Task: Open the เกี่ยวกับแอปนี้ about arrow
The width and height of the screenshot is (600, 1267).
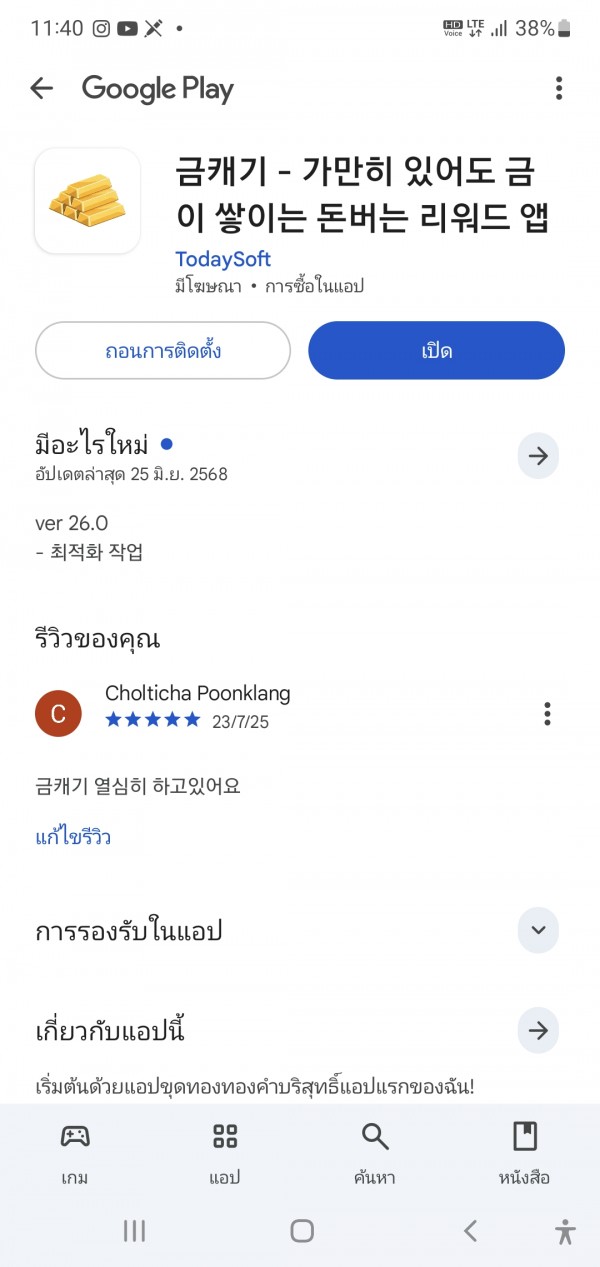Action: coord(538,1030)
